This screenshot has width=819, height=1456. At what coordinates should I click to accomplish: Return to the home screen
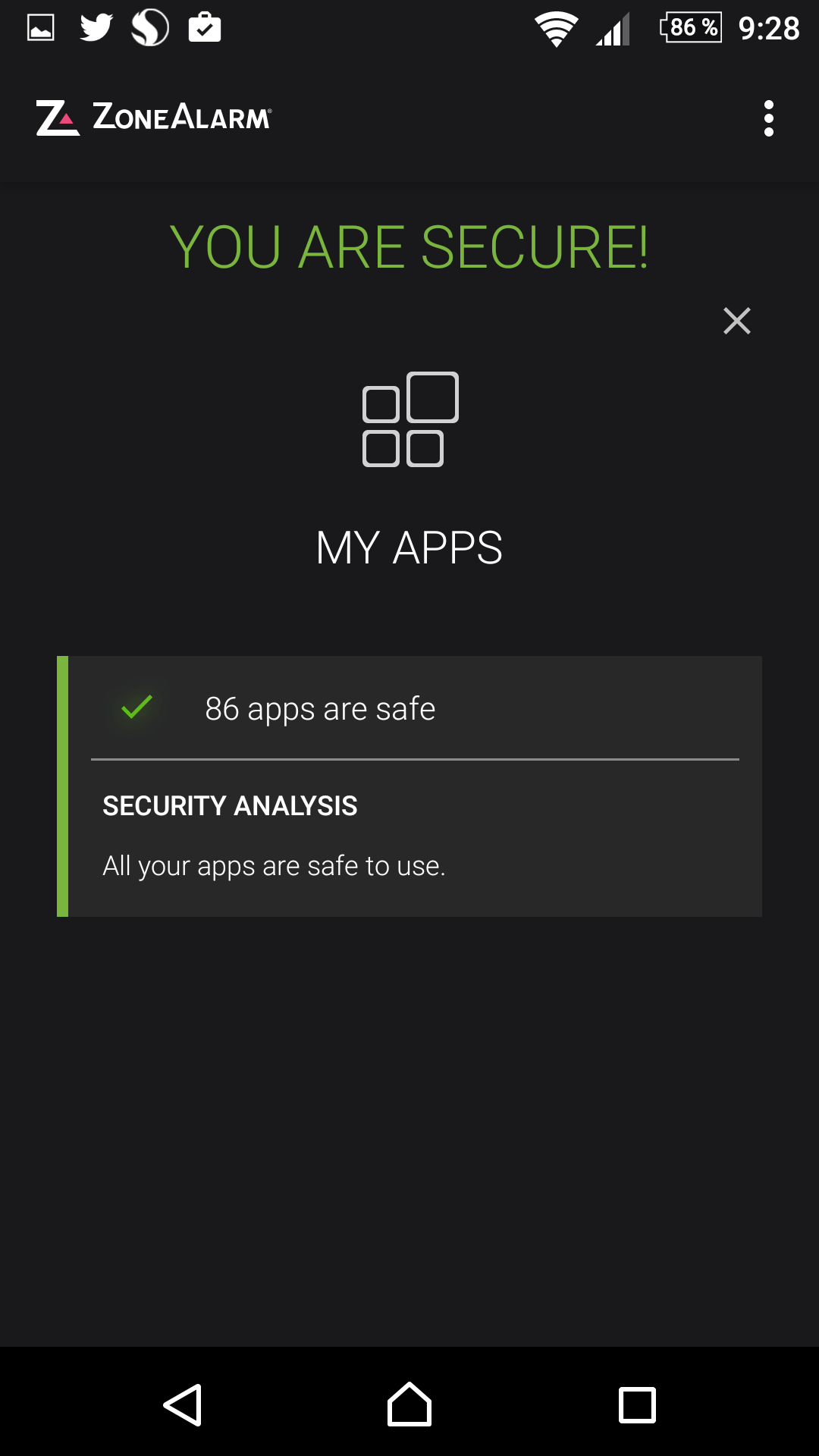[409, 1405]
